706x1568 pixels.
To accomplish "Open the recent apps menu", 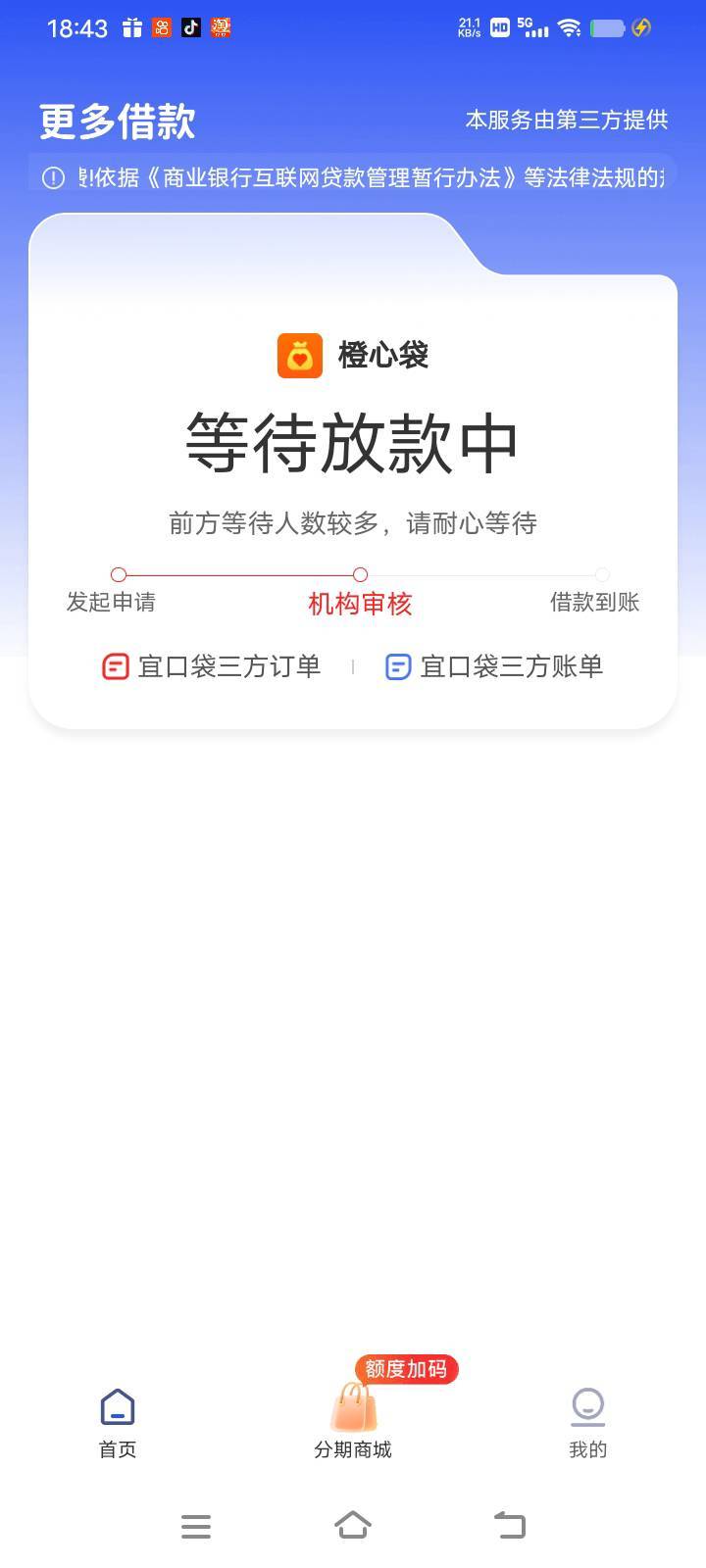I will pos(196,1525).
